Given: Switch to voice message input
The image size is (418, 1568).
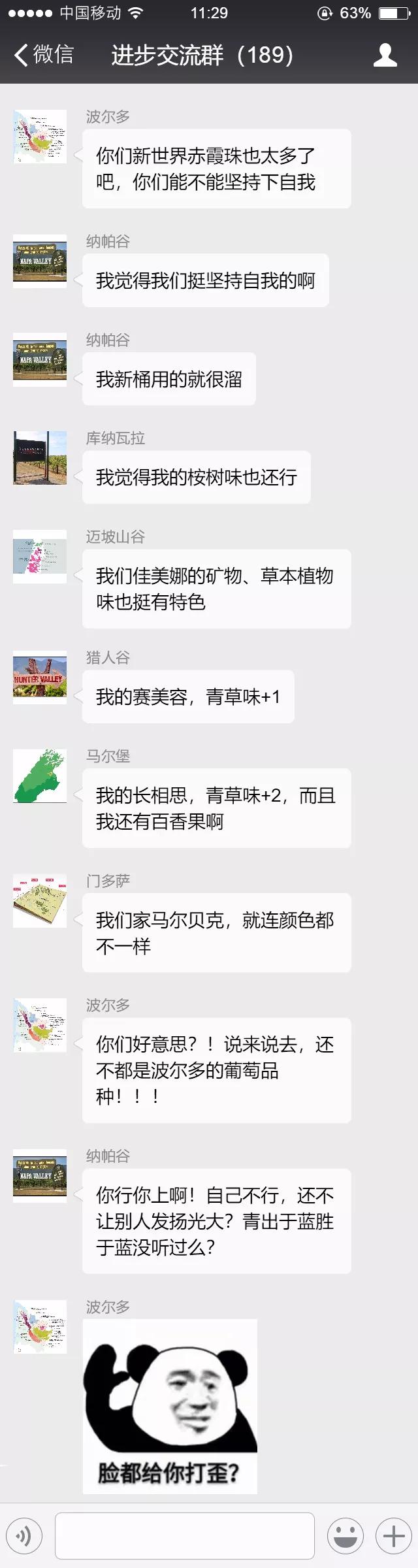Looking at the screenshot, I should coord(24,1535).
